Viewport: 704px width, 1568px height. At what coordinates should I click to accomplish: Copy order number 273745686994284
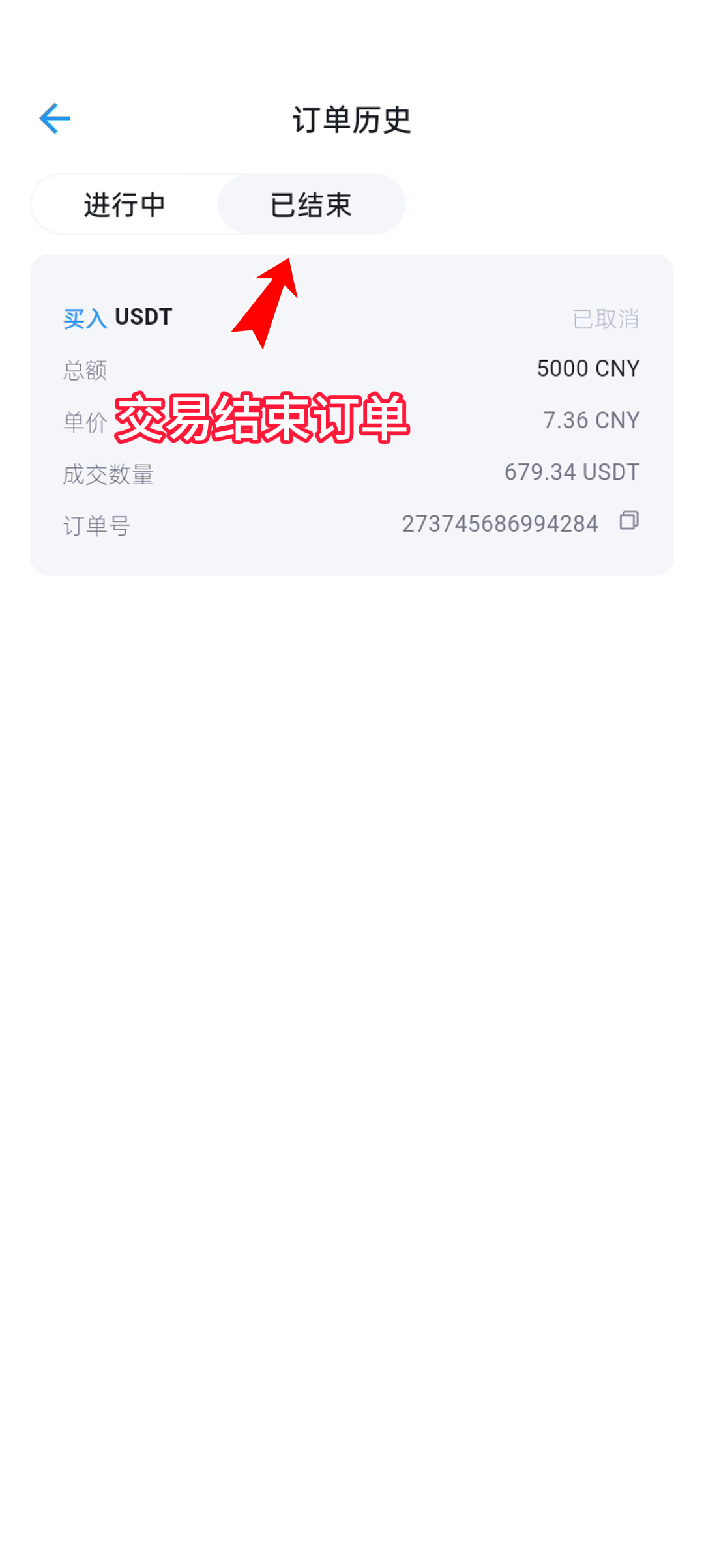click(x=629, y=521)
